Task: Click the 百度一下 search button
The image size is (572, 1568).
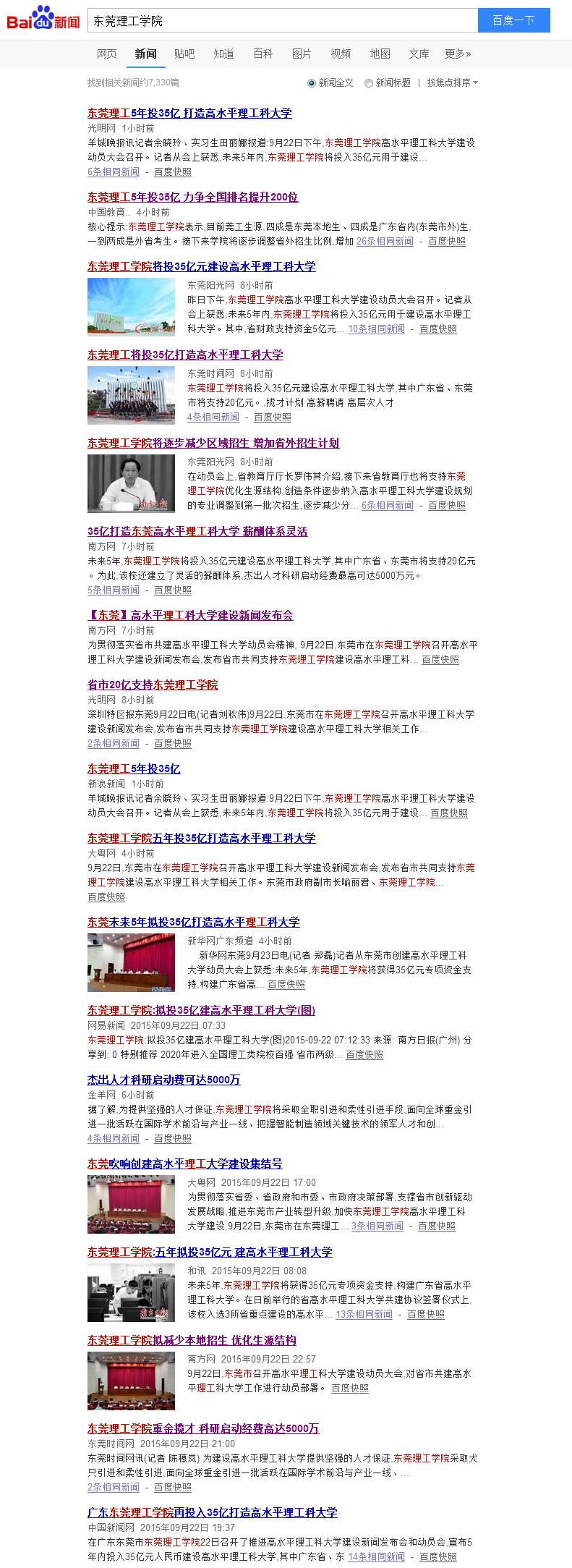Action: coord(513,20)
